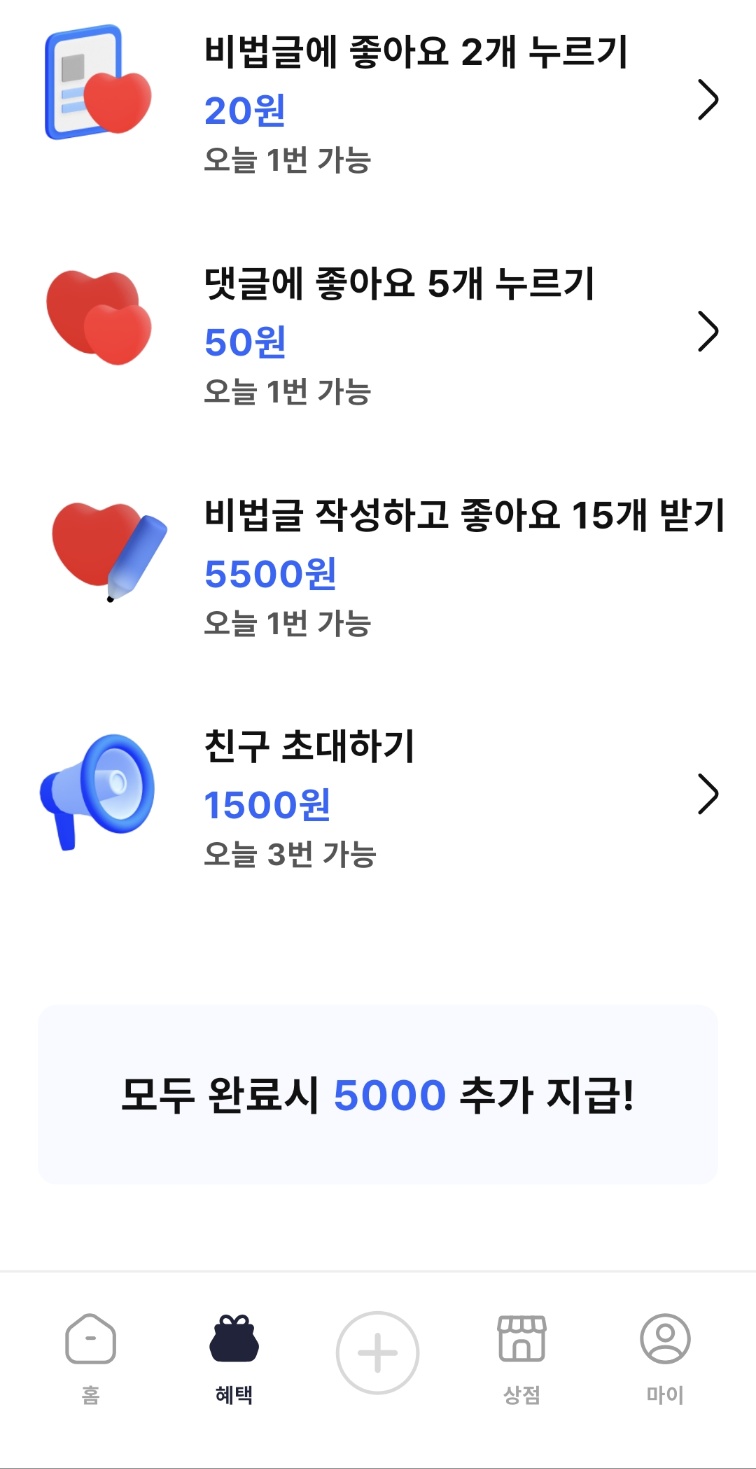This screenshot has width=756, height=1469.
Task: Open the 비법글에 좋아요 2개 누르기 mission
Action: pos(415,101)
